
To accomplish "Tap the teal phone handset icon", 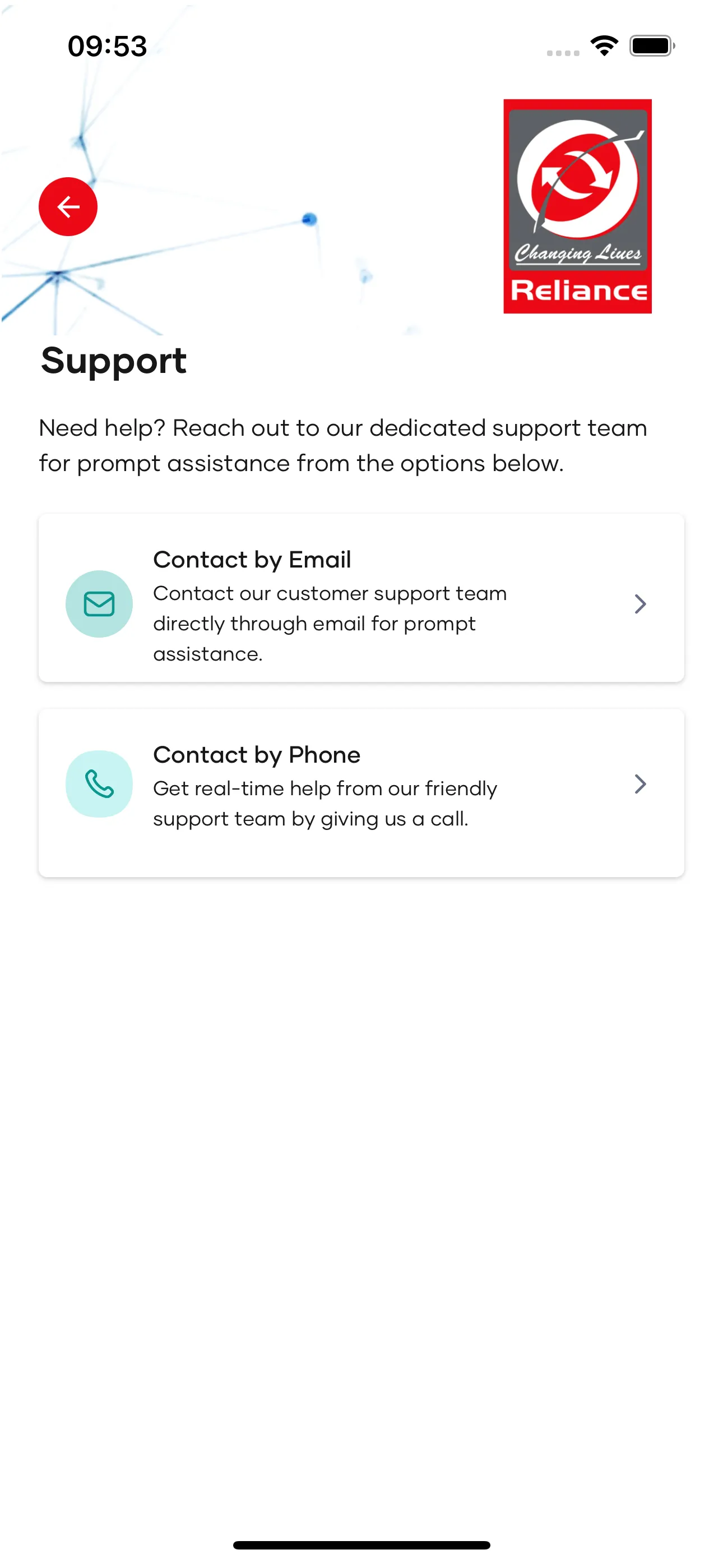I will [99, 784].
